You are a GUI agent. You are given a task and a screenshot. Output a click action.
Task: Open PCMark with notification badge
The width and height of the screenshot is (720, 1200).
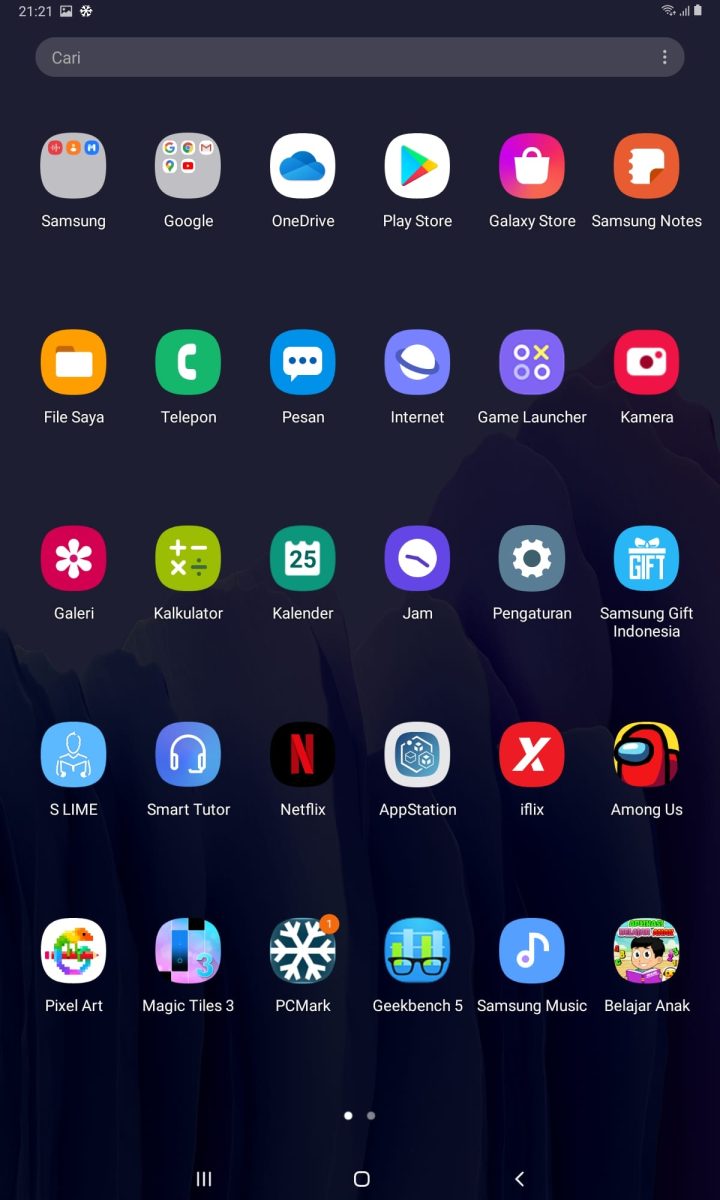tap(303, 950)
